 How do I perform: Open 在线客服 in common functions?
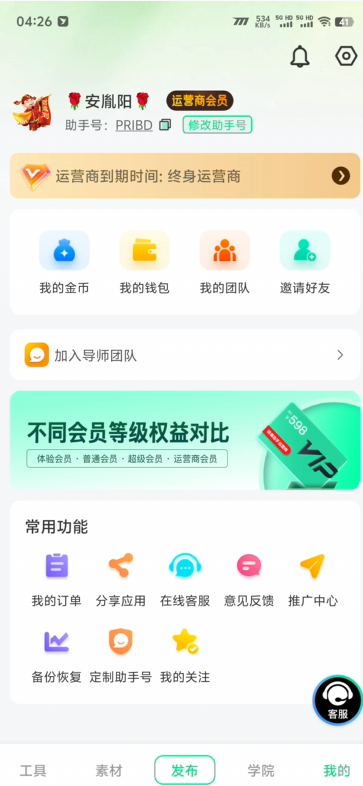(185, 579)
